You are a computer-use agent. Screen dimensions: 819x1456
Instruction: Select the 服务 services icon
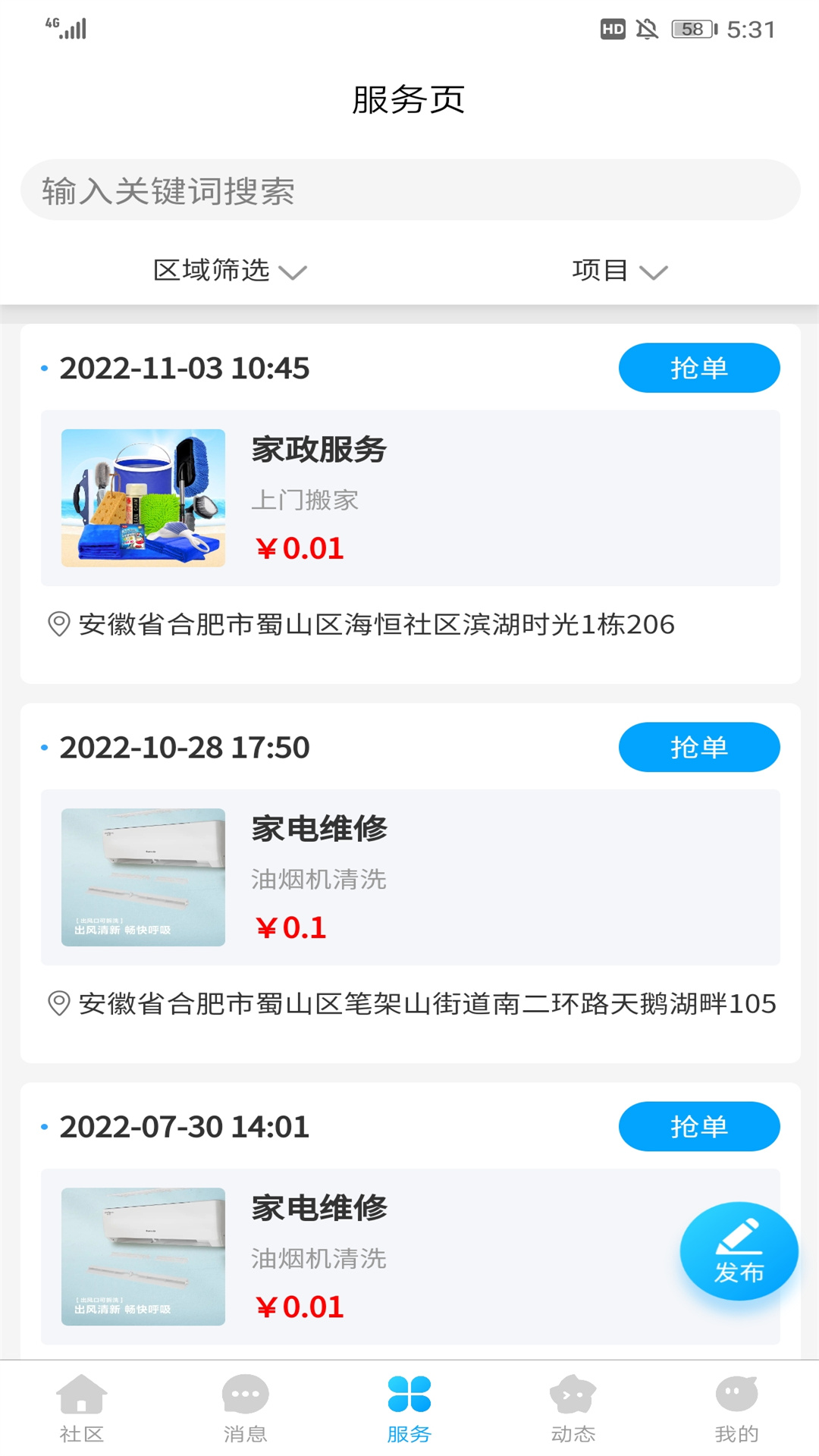409,1395
